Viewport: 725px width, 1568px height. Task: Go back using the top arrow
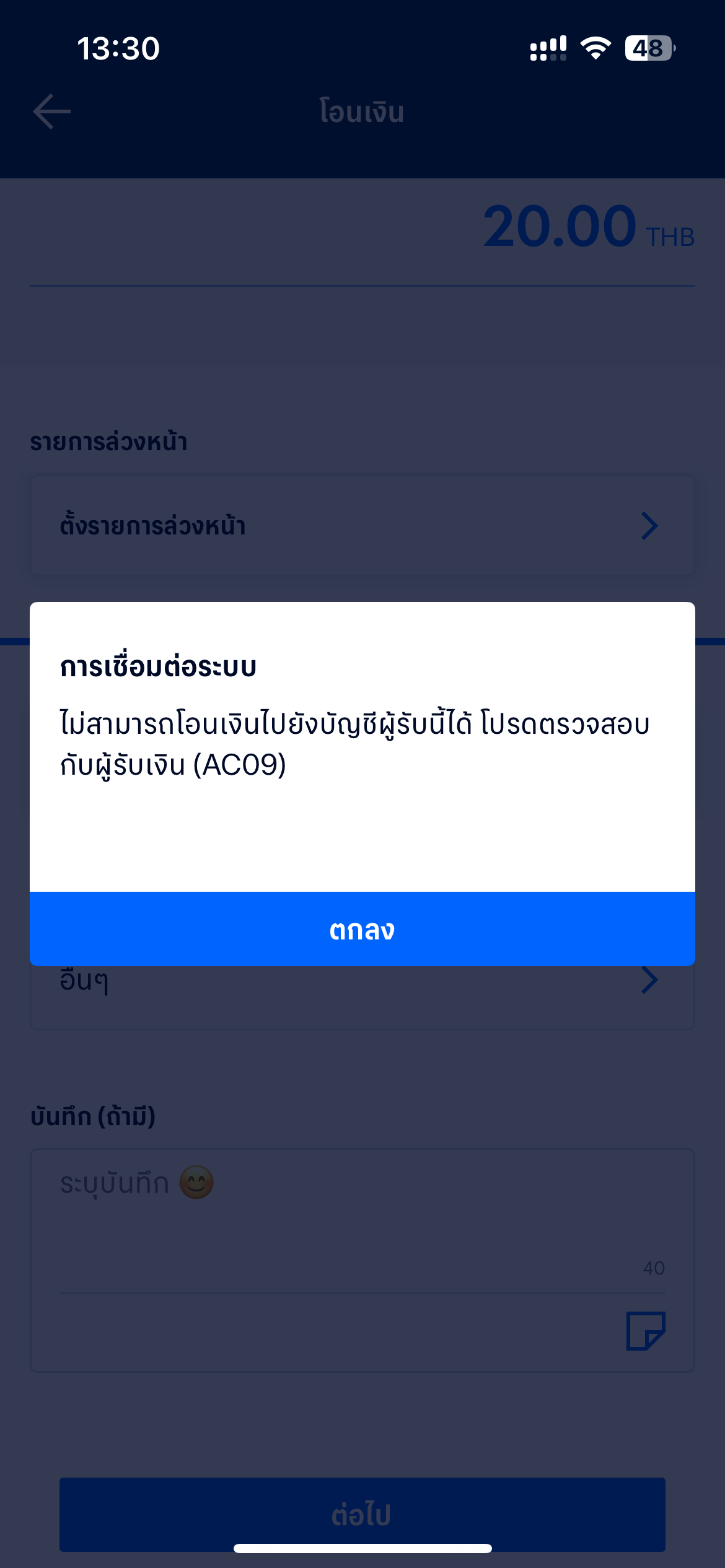52,112
